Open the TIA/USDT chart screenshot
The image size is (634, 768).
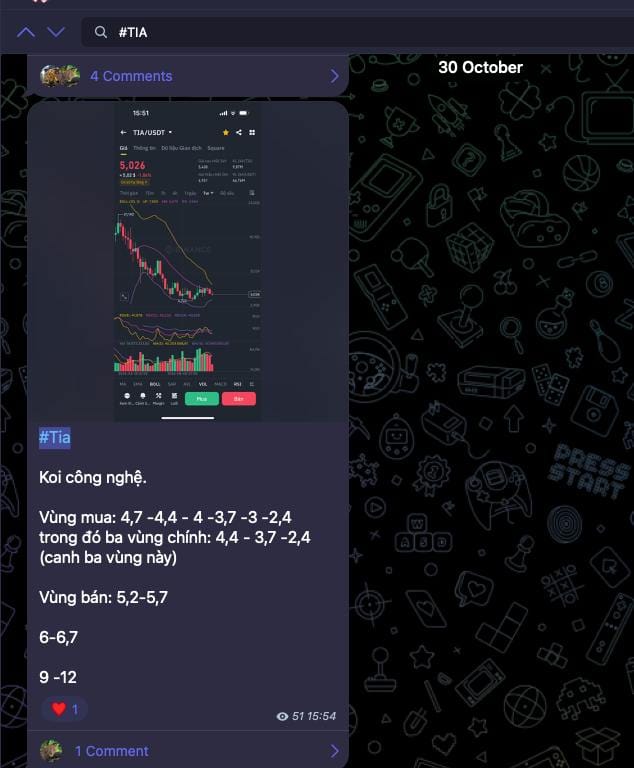[x=188, y=262]
